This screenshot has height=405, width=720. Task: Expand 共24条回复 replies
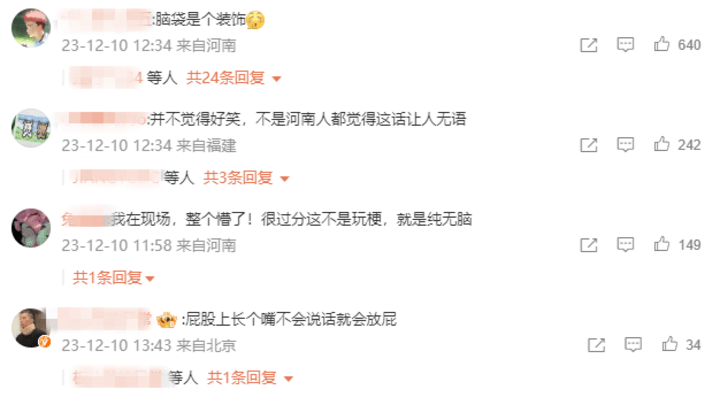click(x=234, y=77)
